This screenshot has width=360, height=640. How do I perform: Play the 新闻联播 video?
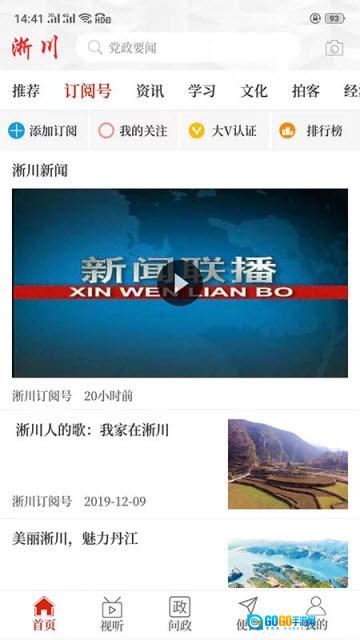click(180, 283)
